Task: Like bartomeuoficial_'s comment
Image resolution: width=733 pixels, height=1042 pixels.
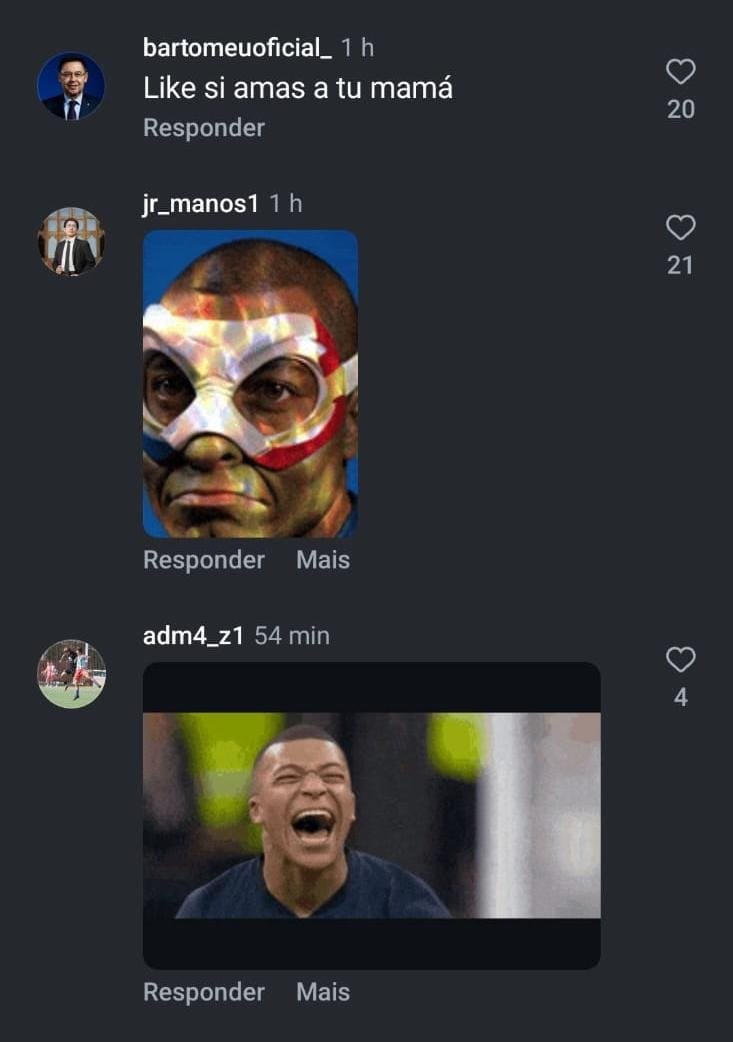Action: click(x=680, y=72)
